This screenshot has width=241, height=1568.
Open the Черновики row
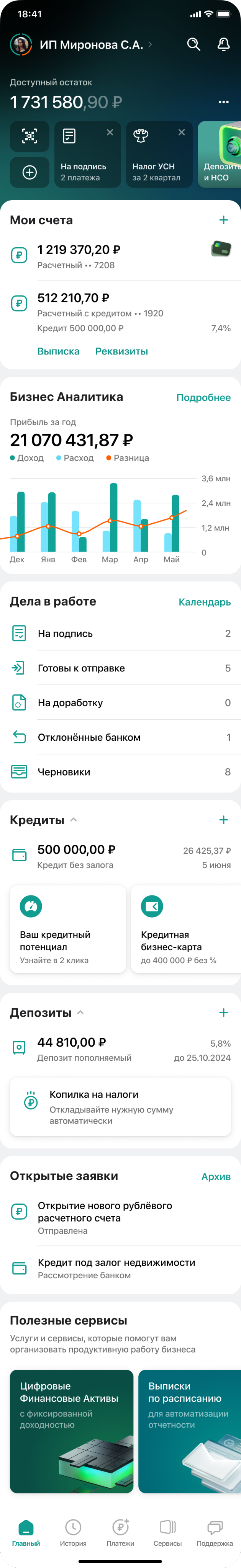coord(120,772)
